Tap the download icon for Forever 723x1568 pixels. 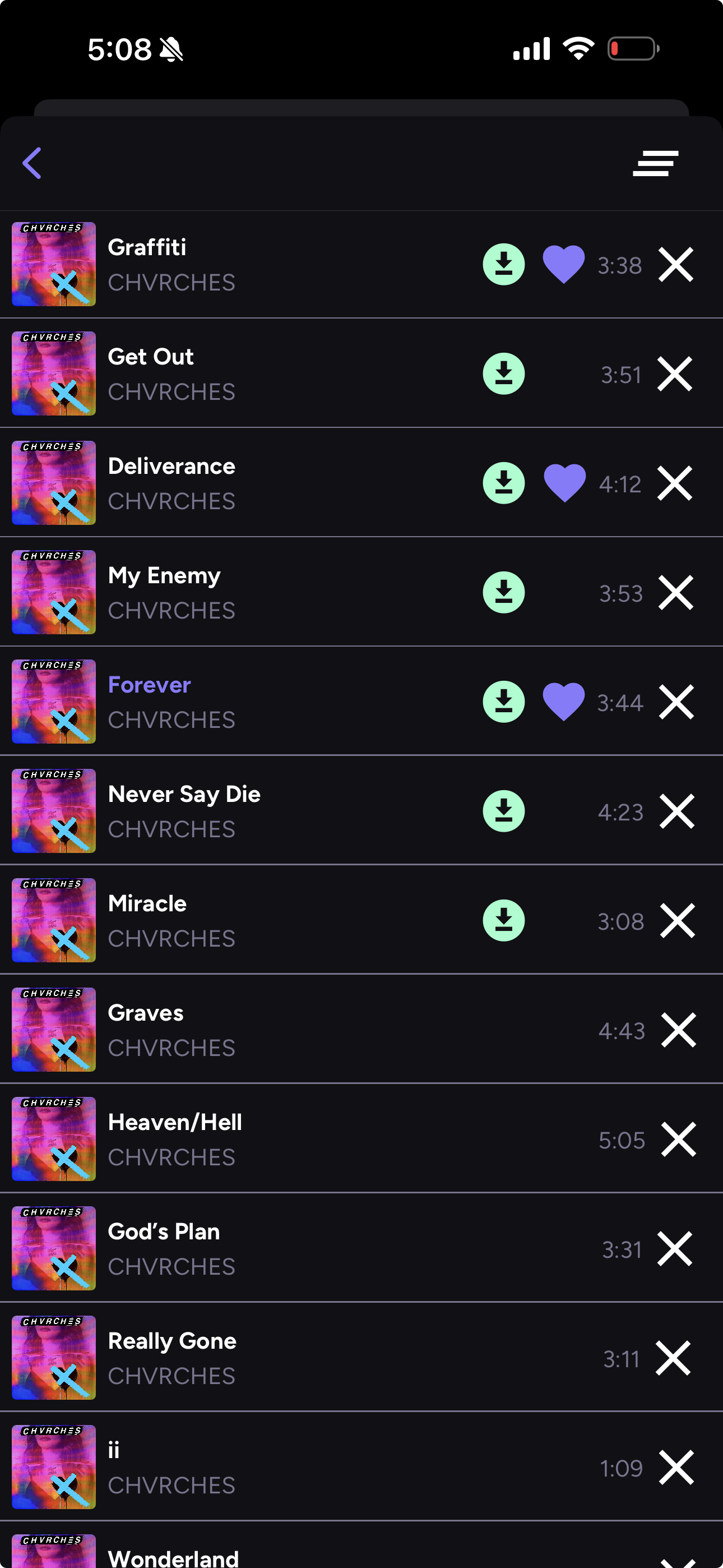503,702
